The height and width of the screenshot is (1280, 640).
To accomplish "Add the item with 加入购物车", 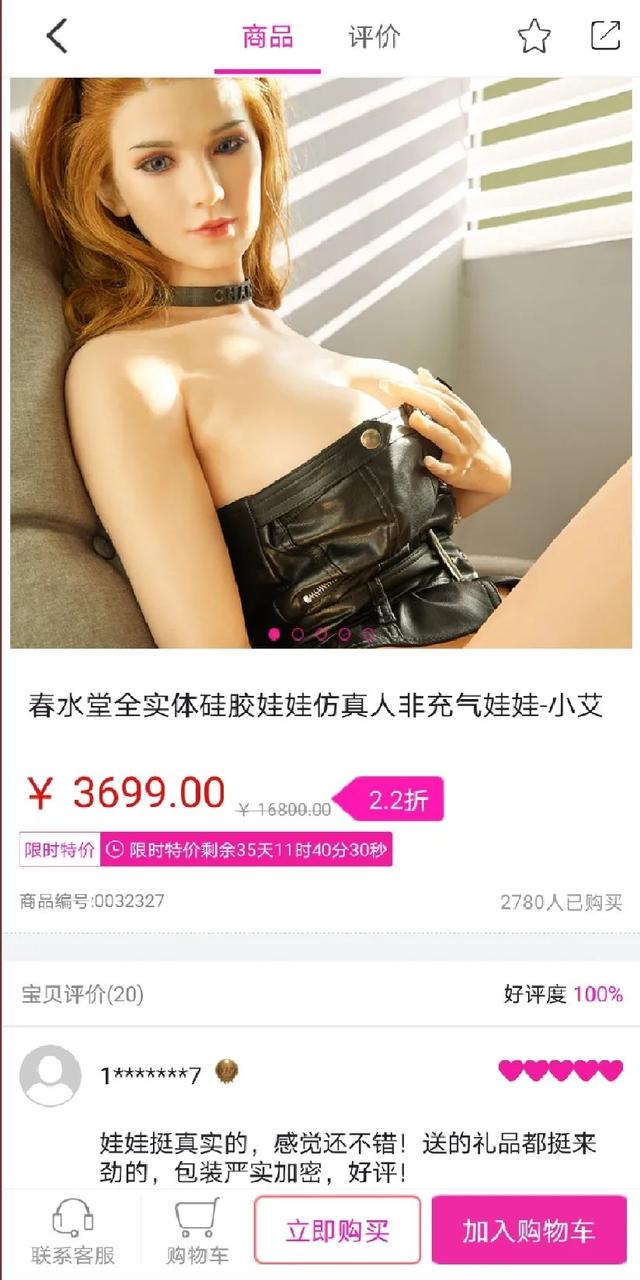I will tap(528, 1230).
